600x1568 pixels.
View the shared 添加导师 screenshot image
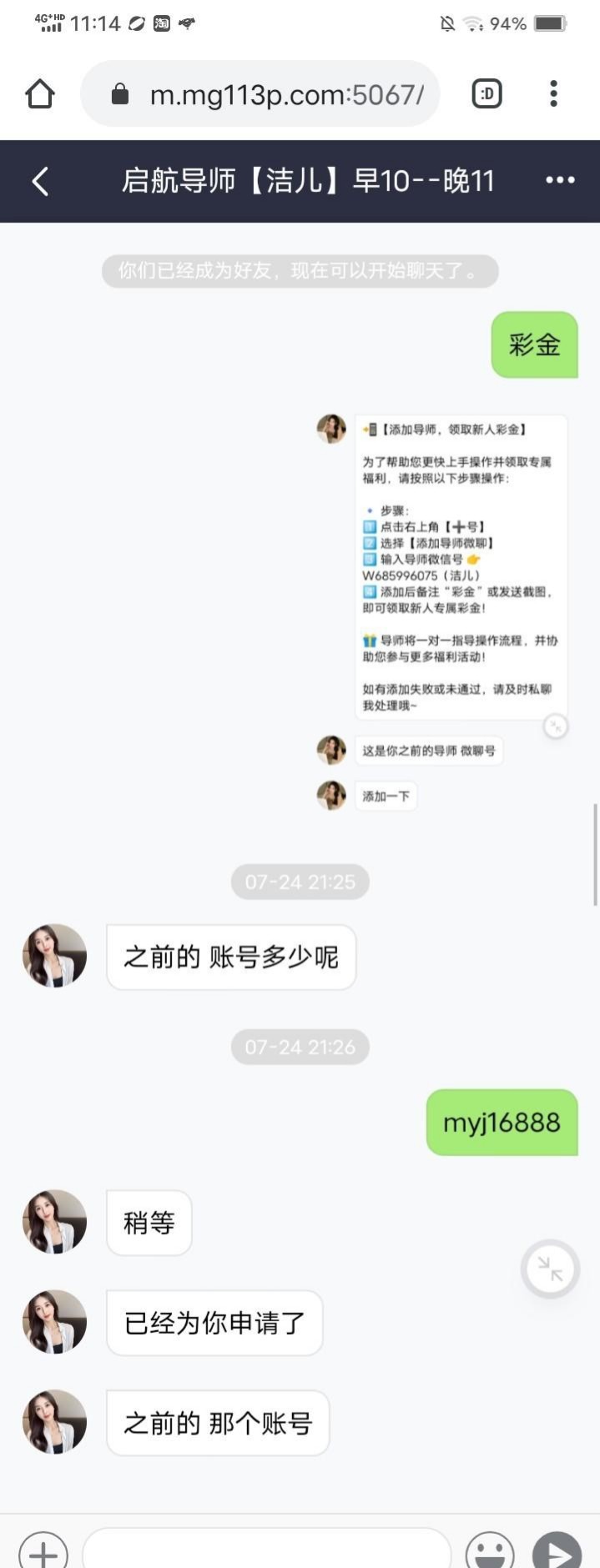(461, 566)
